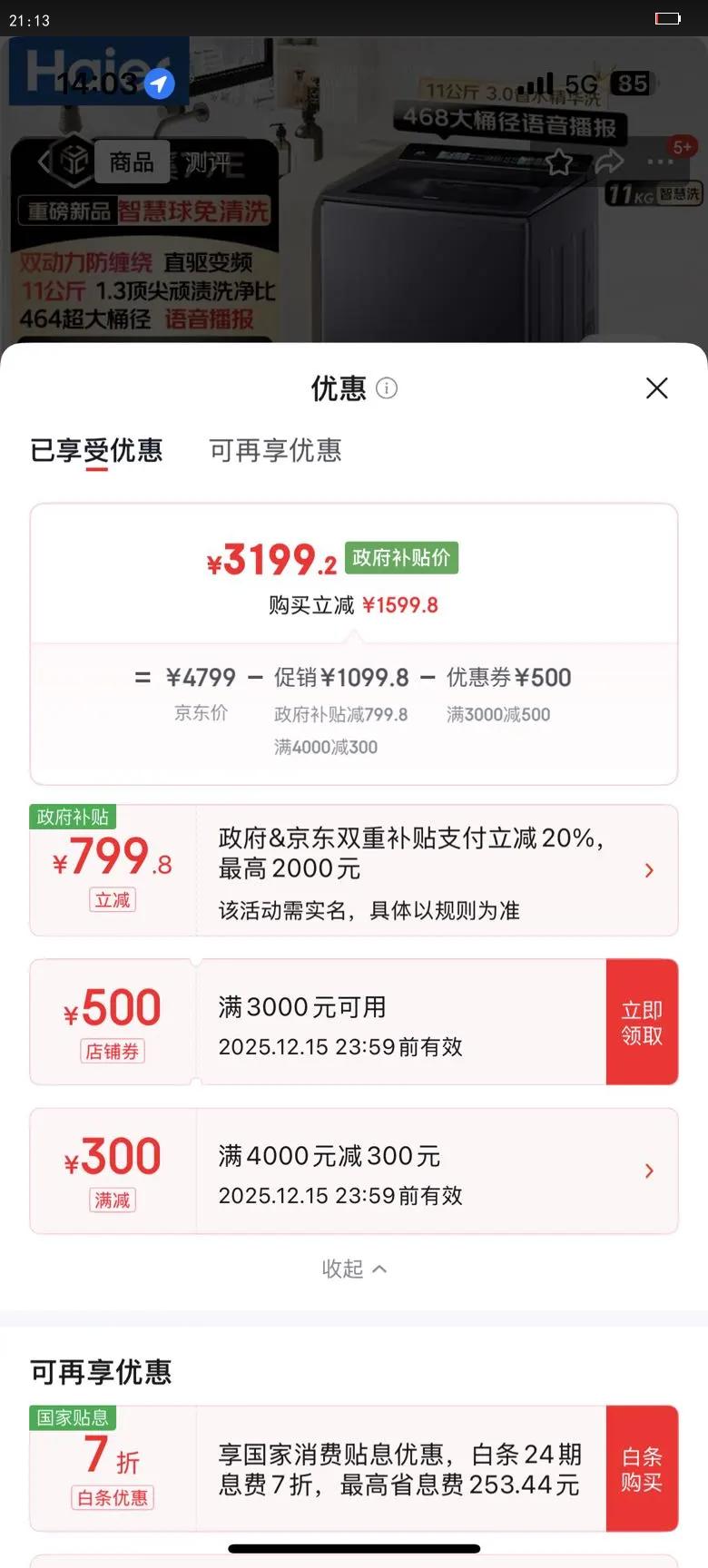Tap the star icon to favorite this product
The width and height of the screenshot is (708, 1568).
pyautogui.click(x=560, y=162)
